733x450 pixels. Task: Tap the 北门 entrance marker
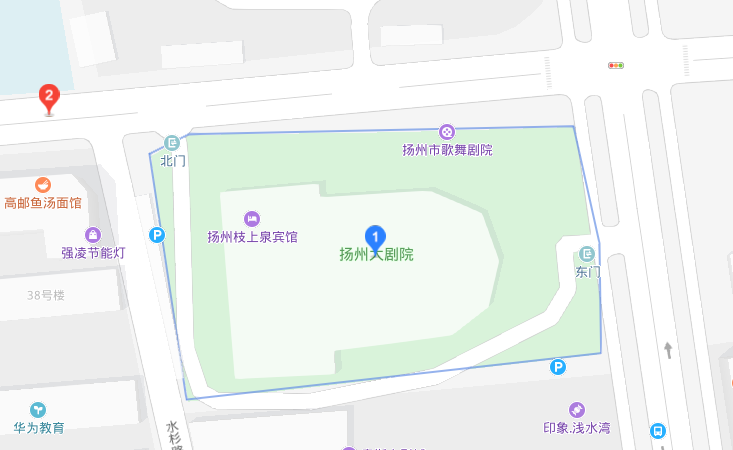173,143
